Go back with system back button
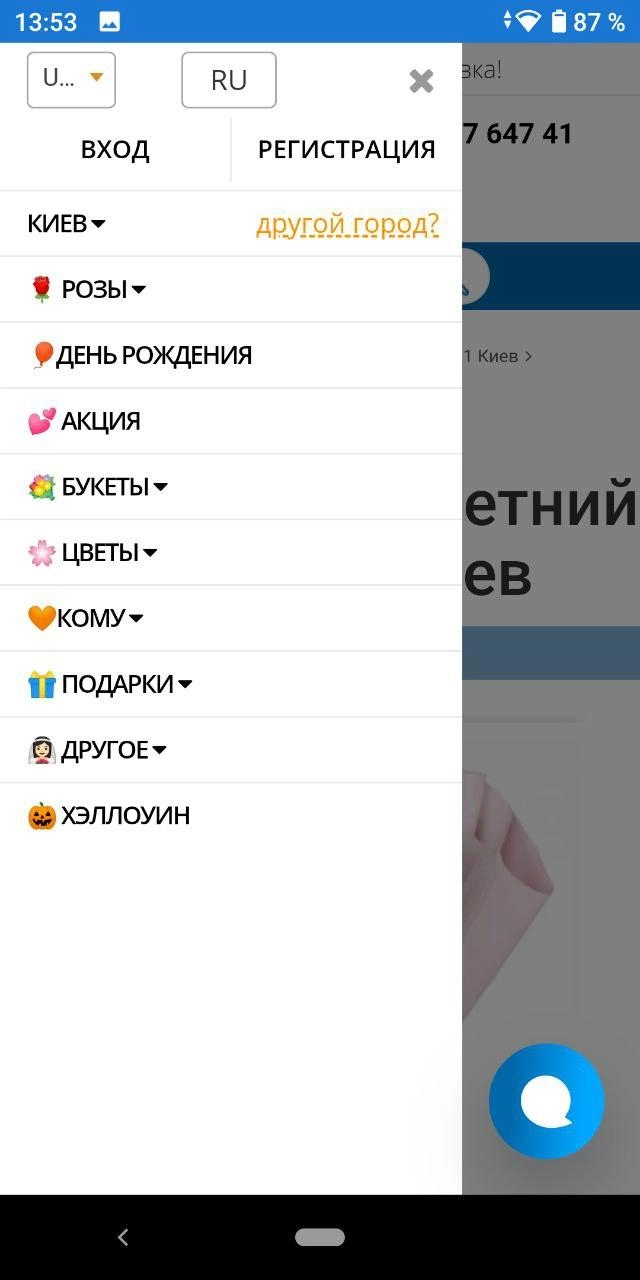640x1280 pixels. (123, 1238)
